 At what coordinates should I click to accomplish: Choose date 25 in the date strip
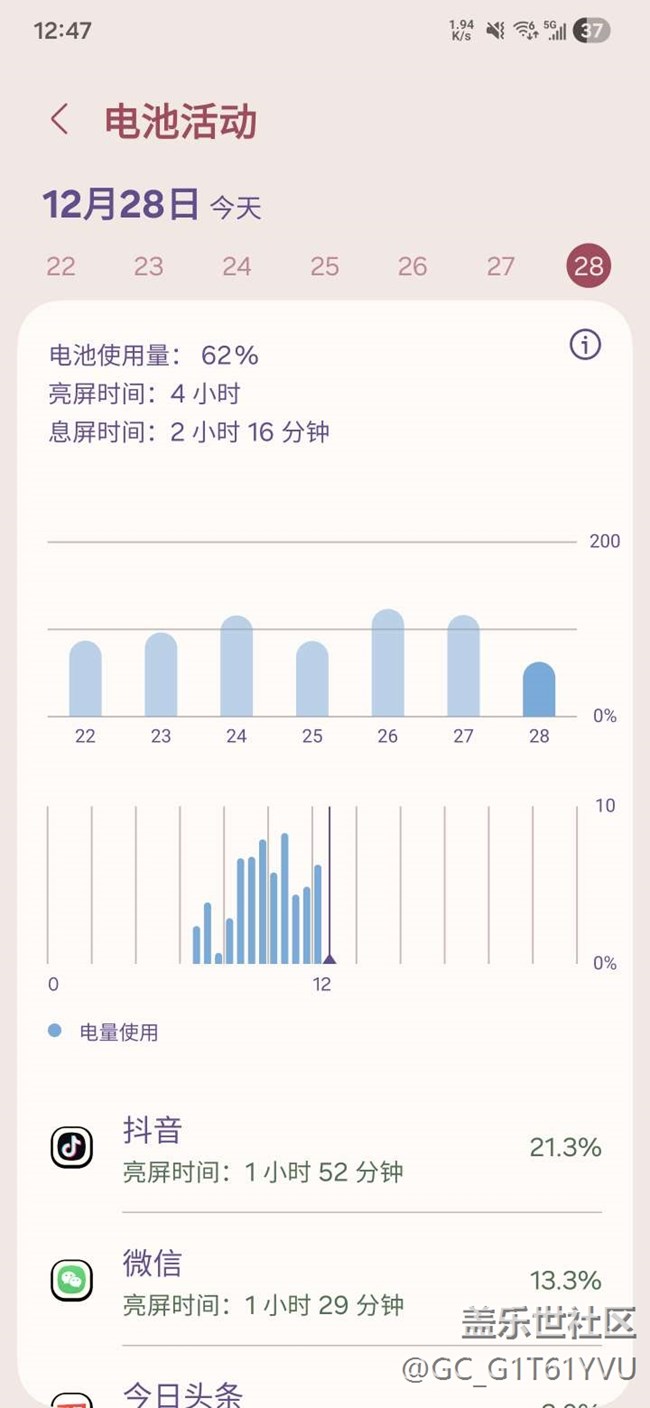[x=325, y=266]
